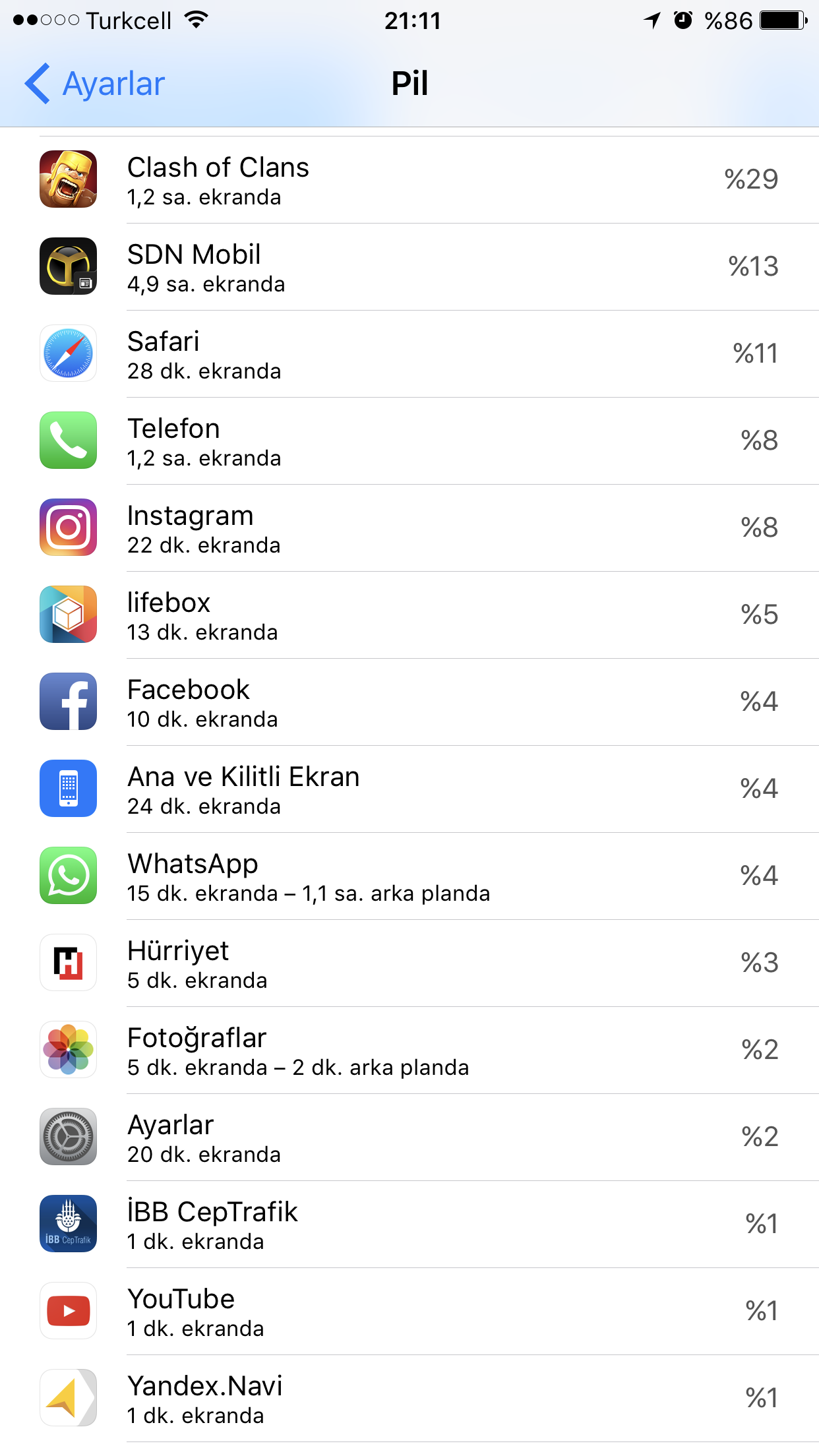
Task: Select the YouTube battery row
Action: coord(409,1312)
